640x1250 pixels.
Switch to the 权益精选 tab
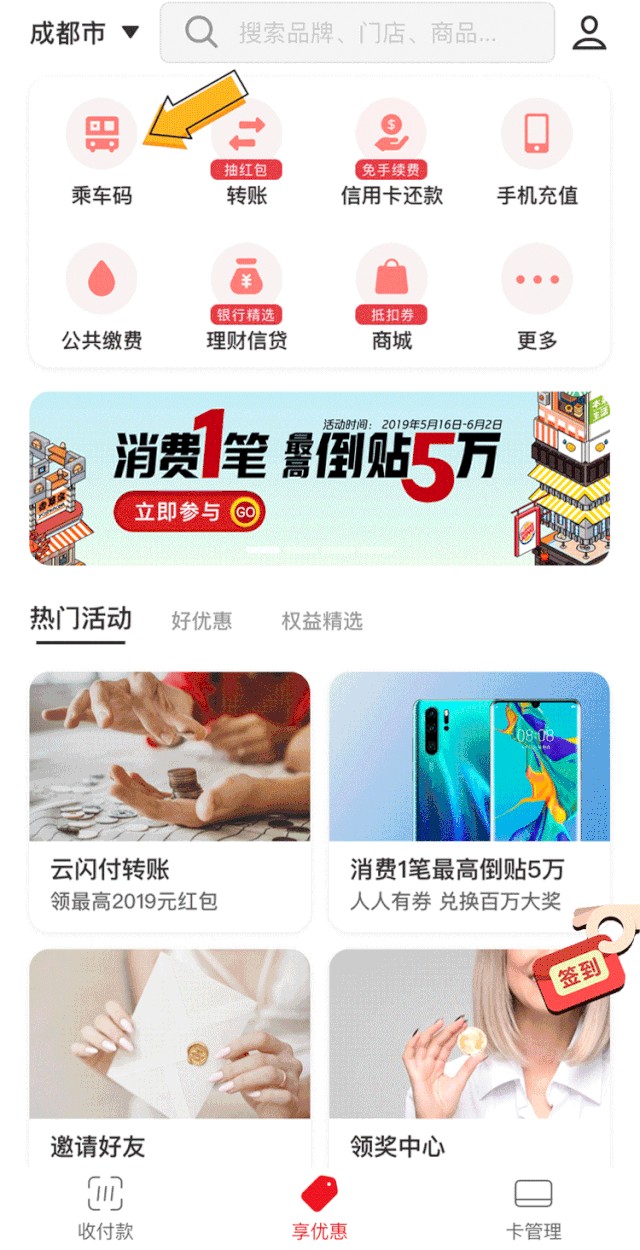[x=321, y=621]
